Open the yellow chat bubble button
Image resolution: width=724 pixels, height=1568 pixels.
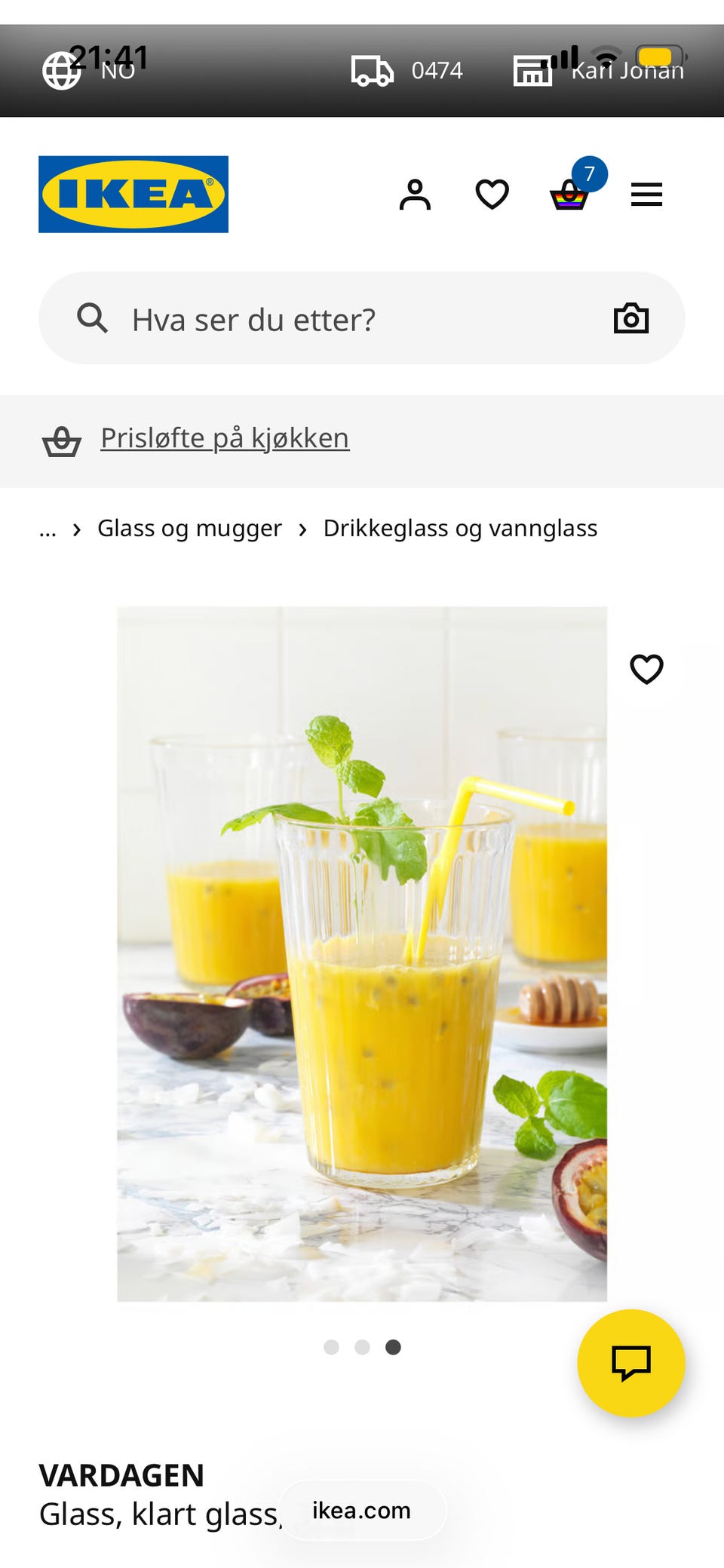[x=631, y=1367]
